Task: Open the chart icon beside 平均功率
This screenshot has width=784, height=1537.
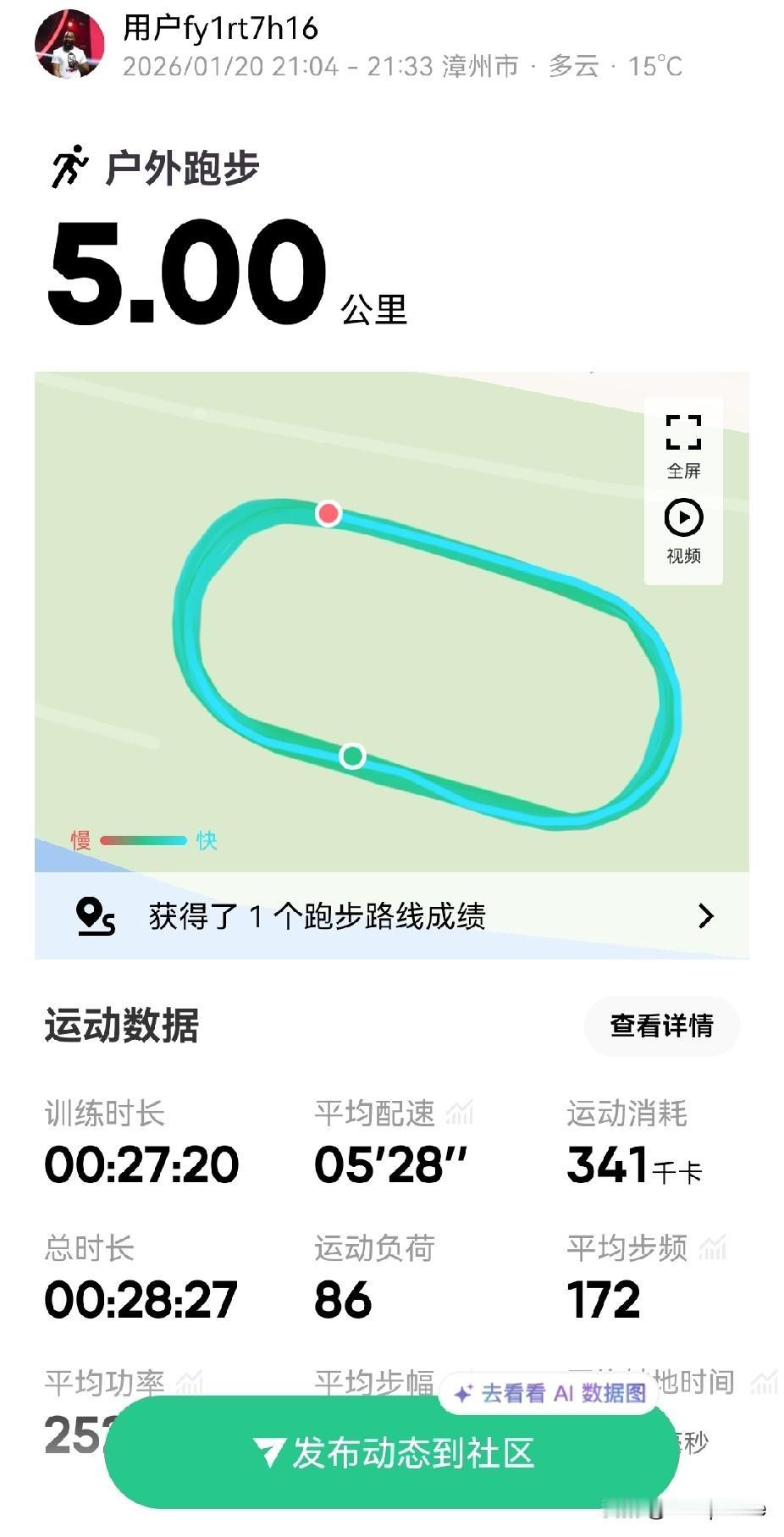Action: coord(188,1379)
